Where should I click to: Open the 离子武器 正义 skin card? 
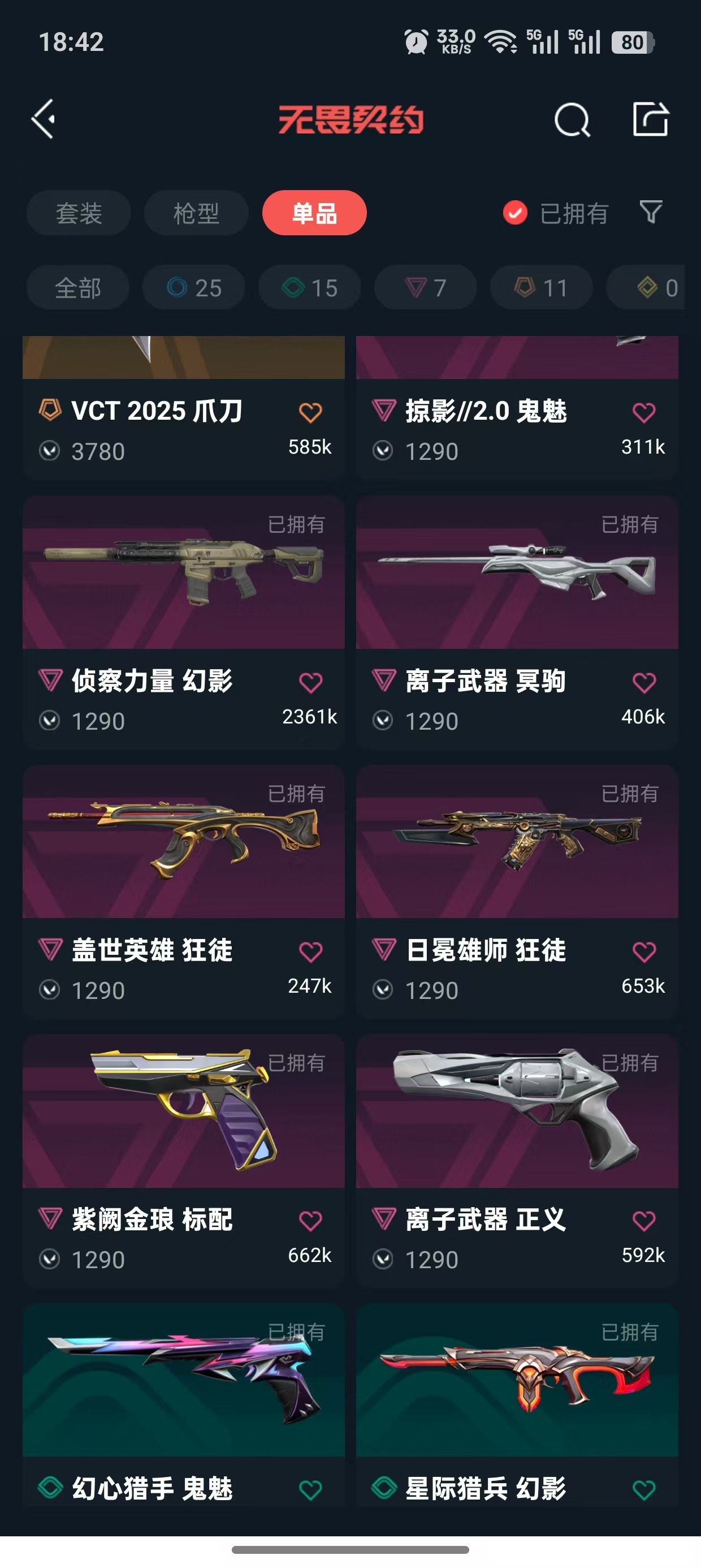pyautogui.click(x=517, y=1160)
